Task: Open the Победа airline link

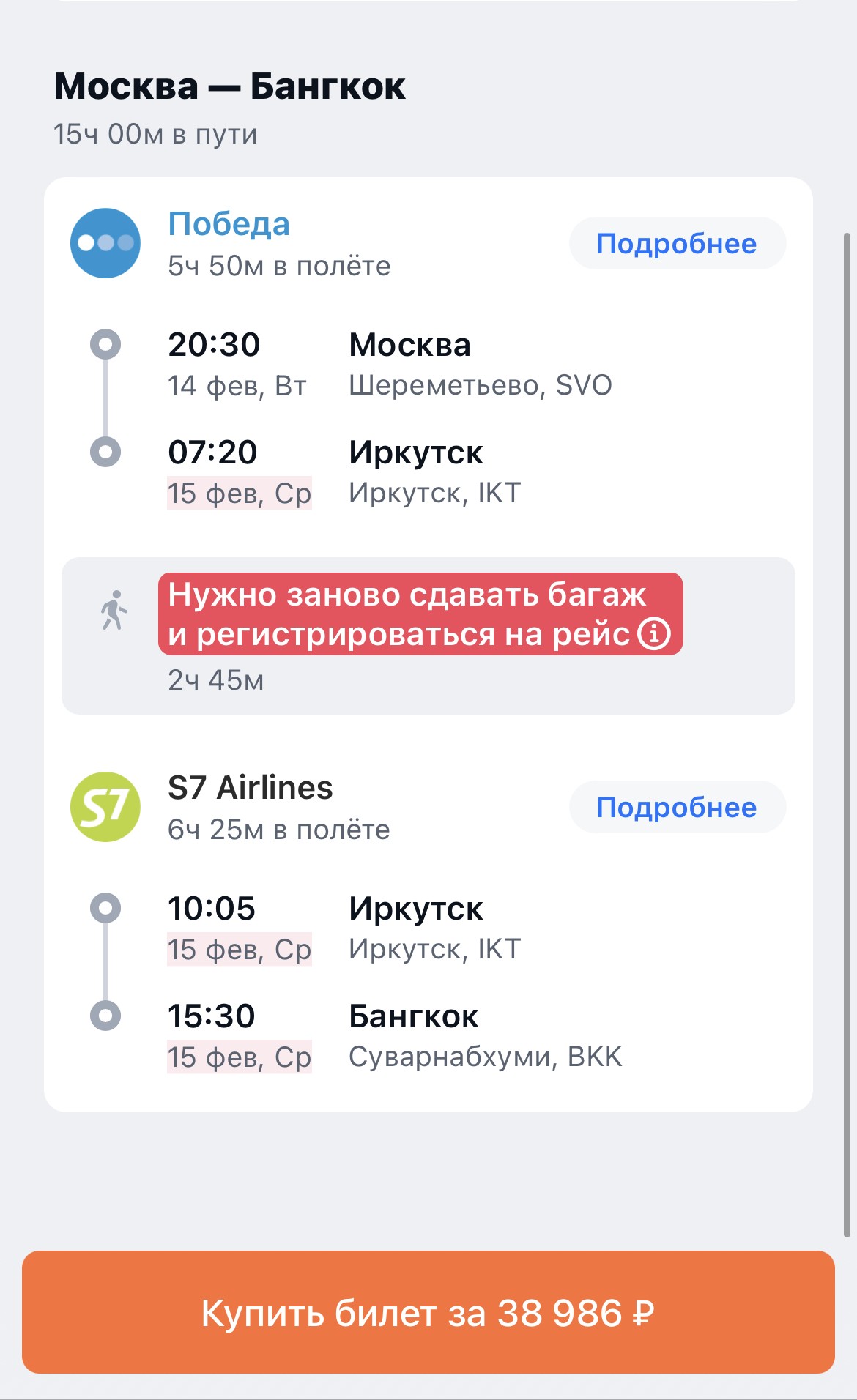Action: tap(229, 224)
